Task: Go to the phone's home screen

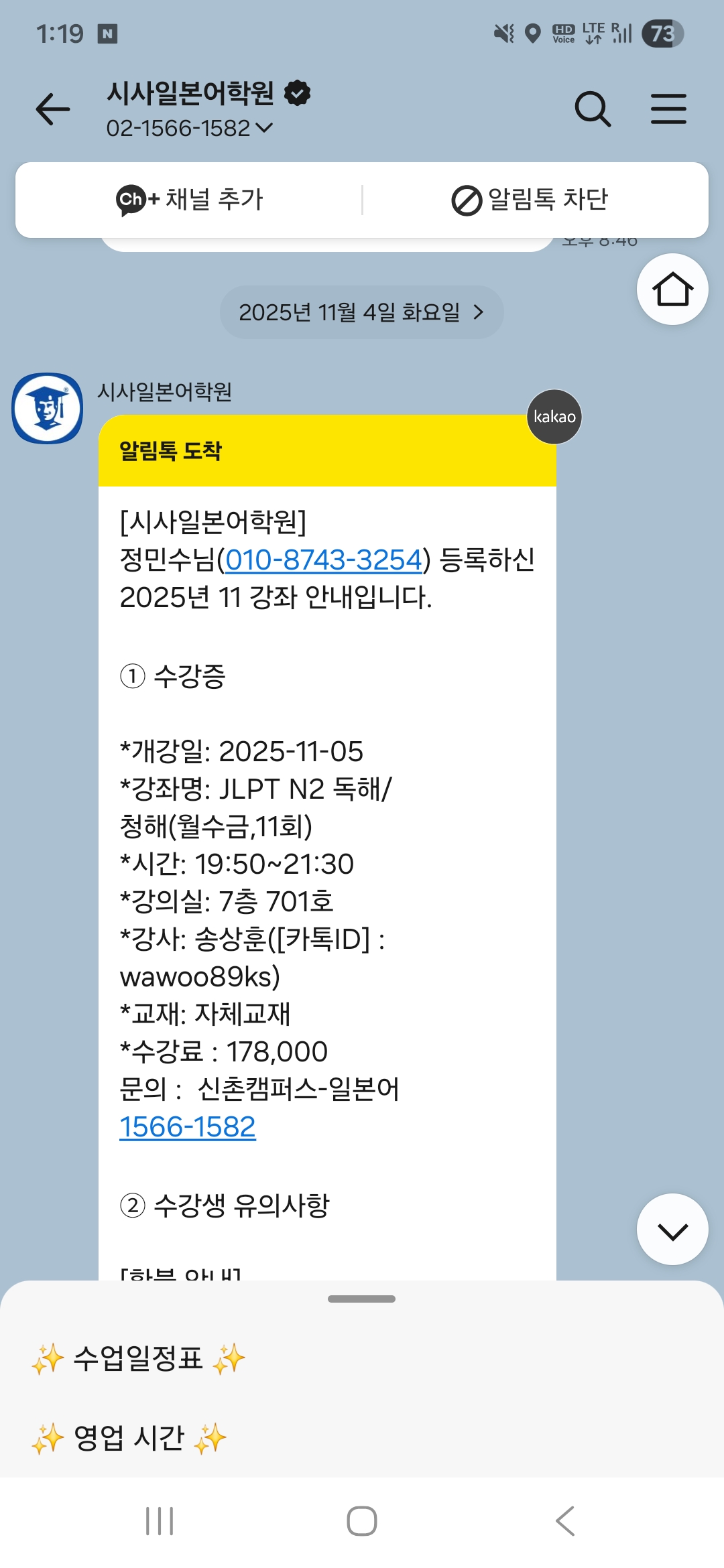Action: tap(361, 1521)
